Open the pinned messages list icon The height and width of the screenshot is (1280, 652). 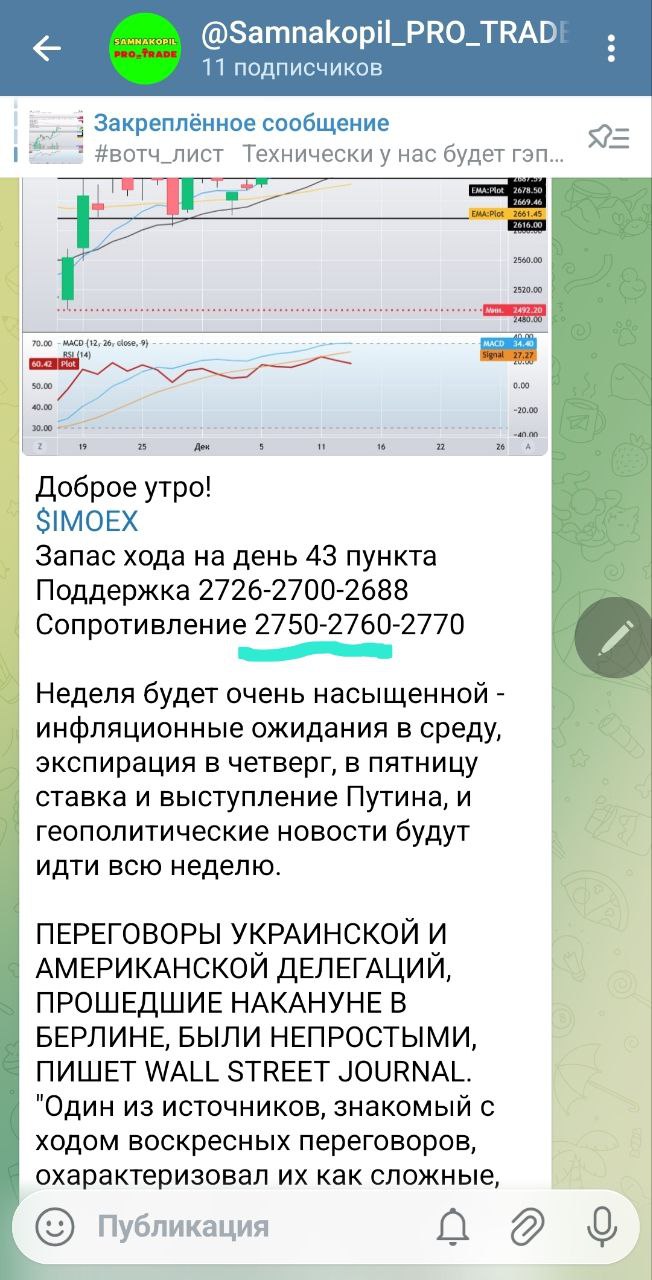608,139
